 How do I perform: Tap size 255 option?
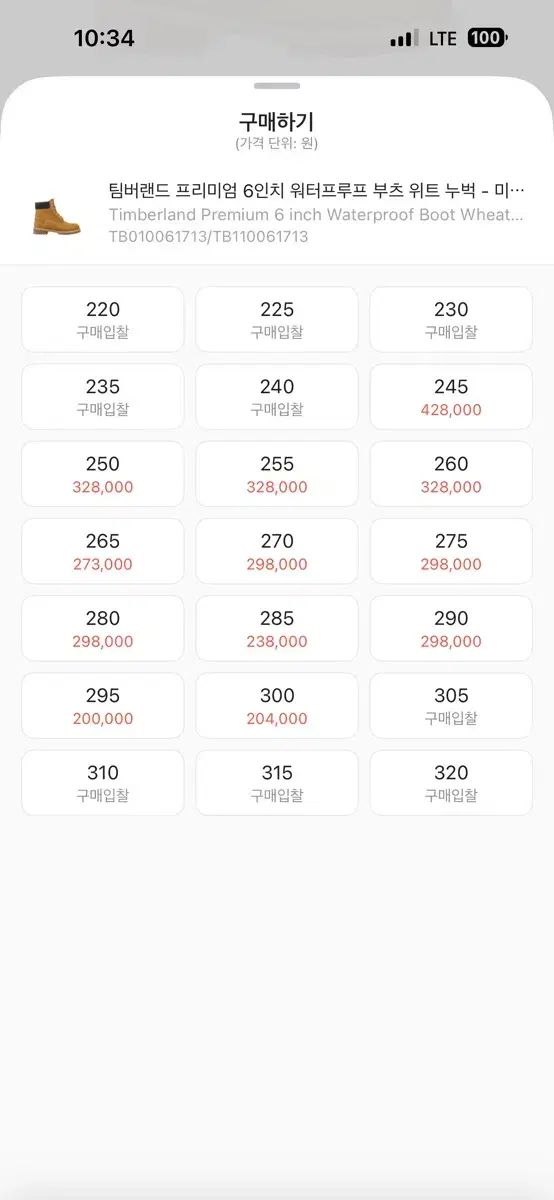tap(277, 474)
